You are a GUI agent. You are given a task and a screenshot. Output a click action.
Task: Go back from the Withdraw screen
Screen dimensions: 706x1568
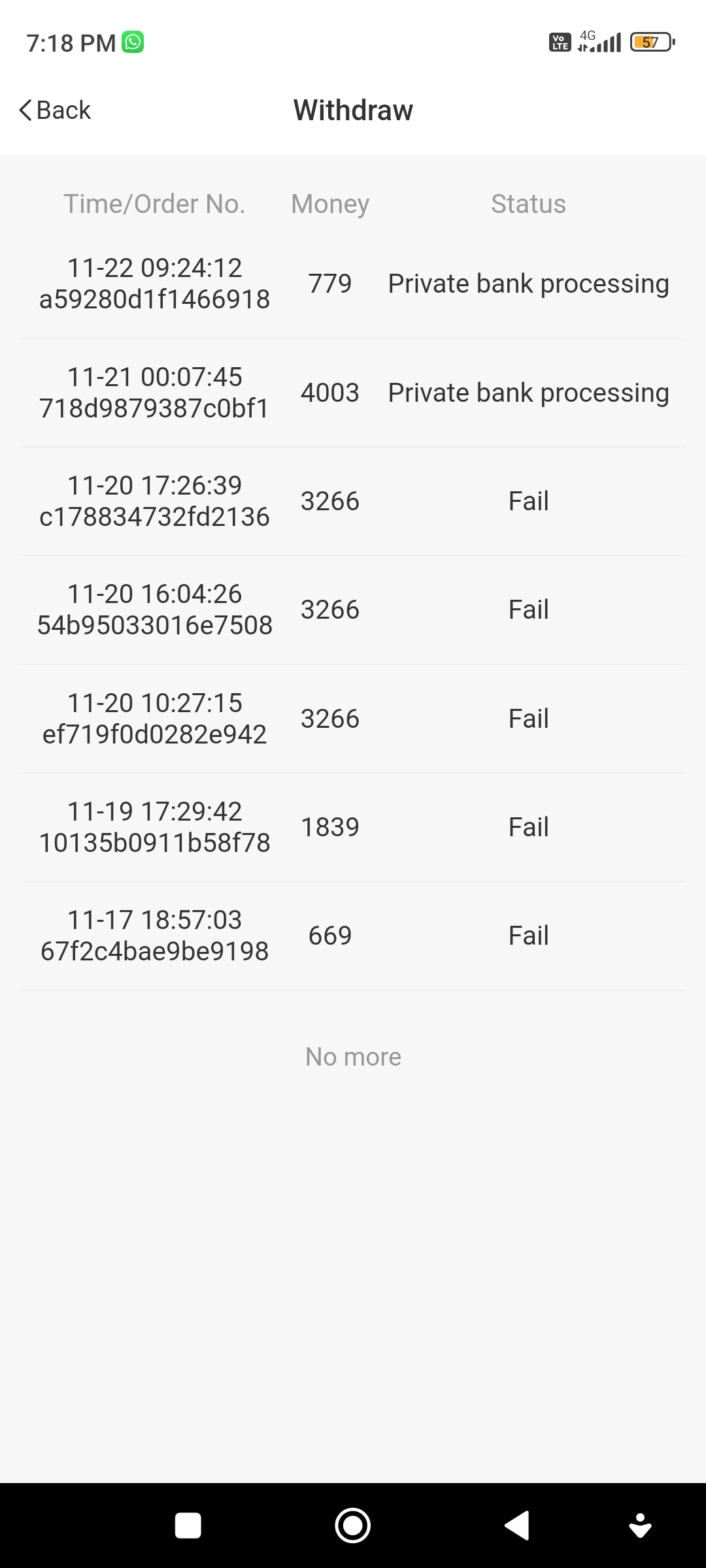point(55,110)
